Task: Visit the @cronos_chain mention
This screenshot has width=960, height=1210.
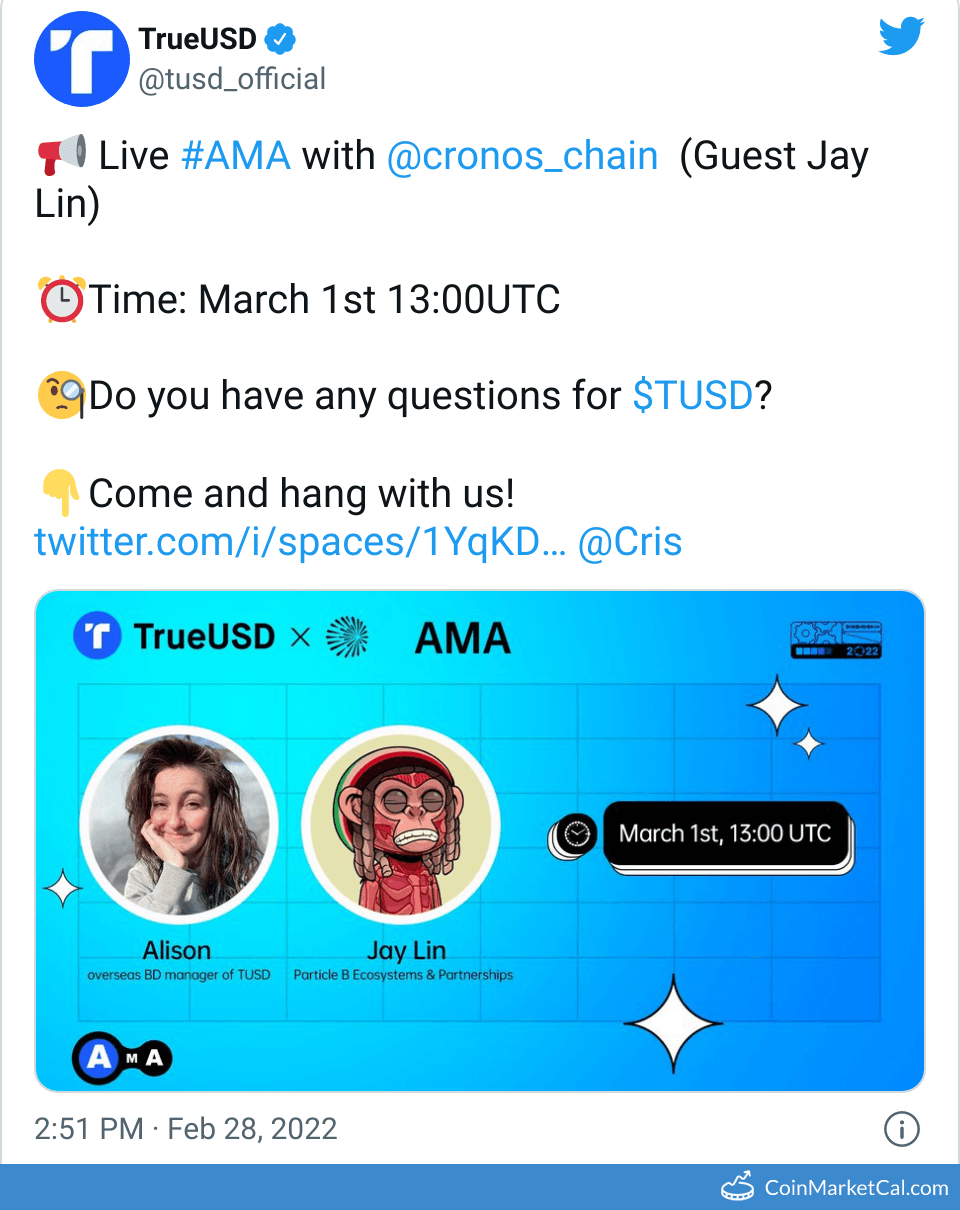Action: coord(522,156)
